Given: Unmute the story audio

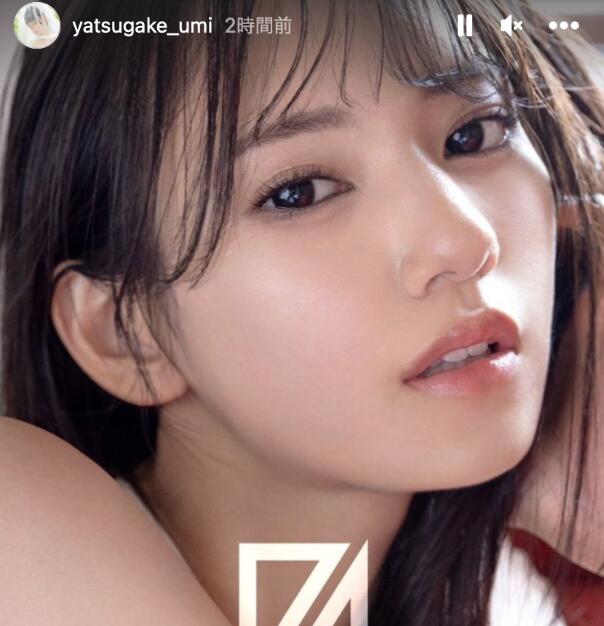Looking at the screenshot, I should click(x=511, y=26).
